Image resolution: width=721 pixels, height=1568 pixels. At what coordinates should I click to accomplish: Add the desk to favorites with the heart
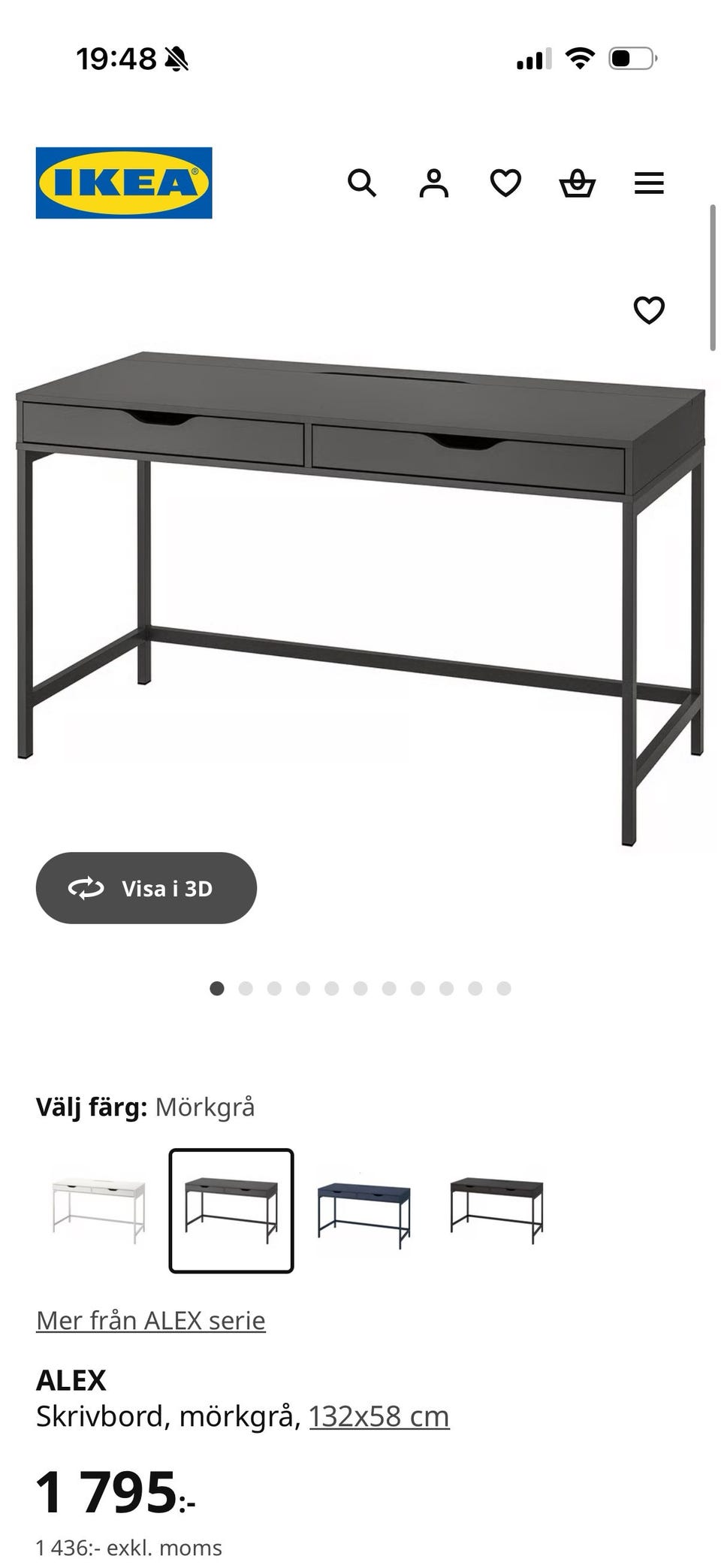(649, 310)
